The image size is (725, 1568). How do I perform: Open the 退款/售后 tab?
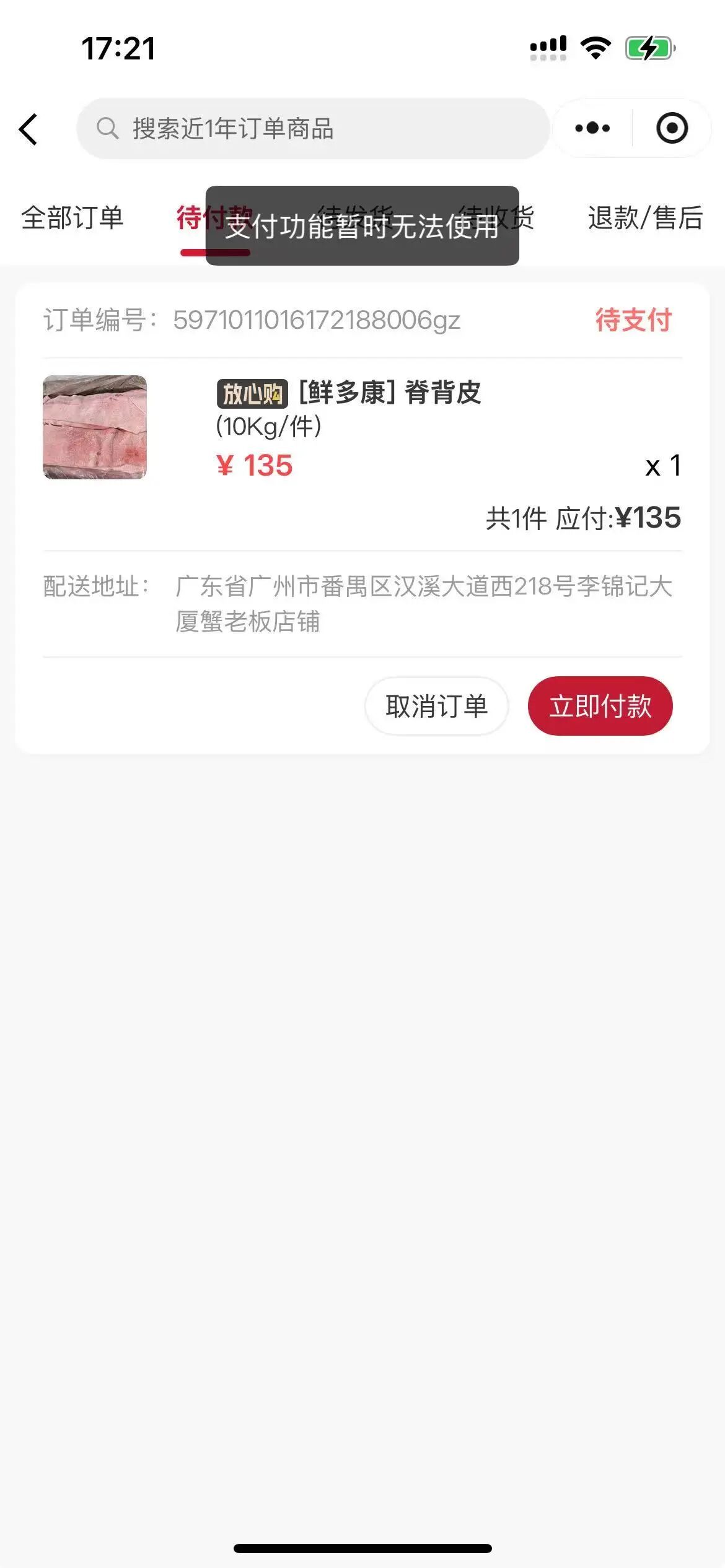coord(645,218)
